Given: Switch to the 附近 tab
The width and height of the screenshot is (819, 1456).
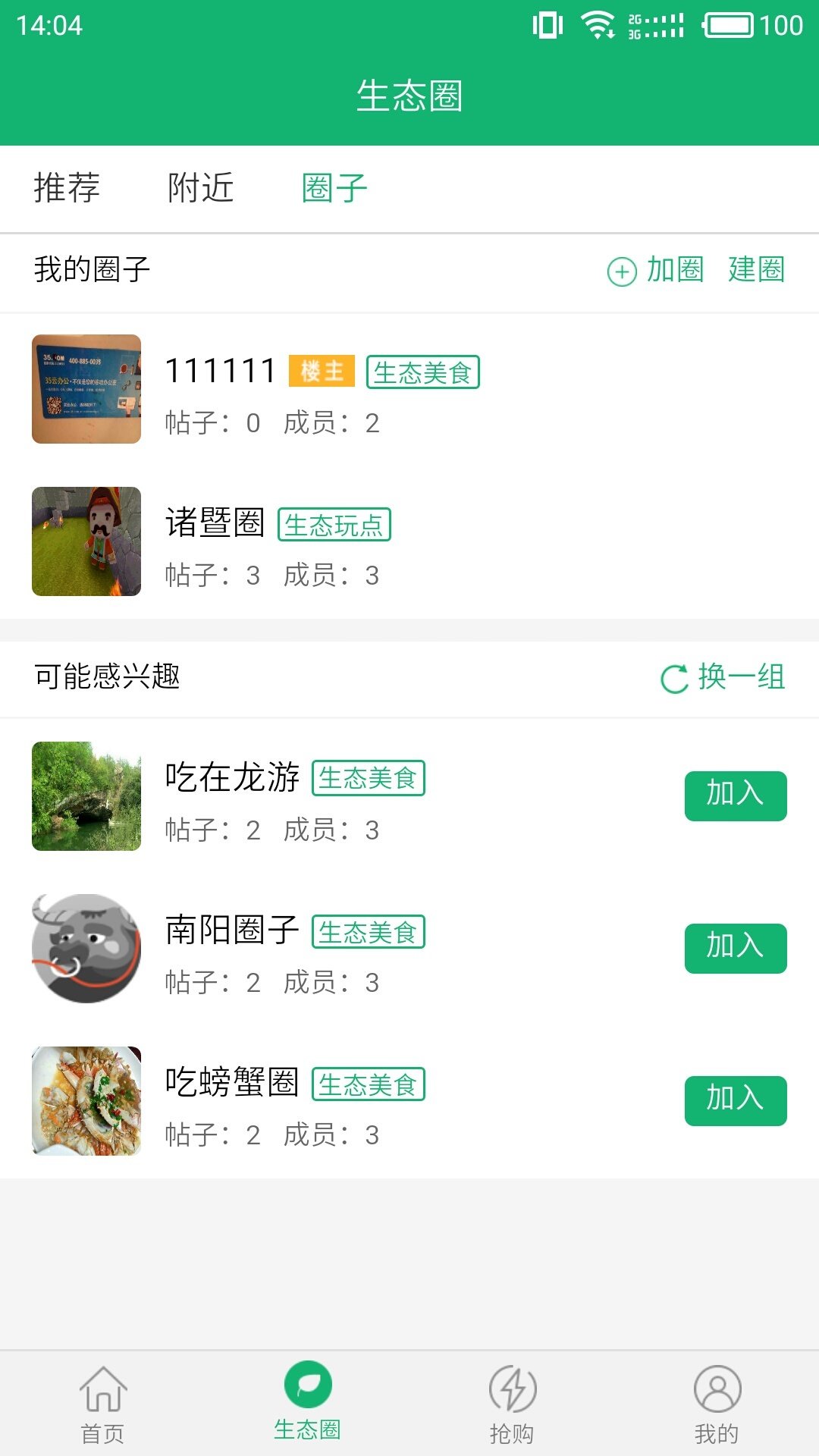Looking at the screenshot, I should coord(199,188).
